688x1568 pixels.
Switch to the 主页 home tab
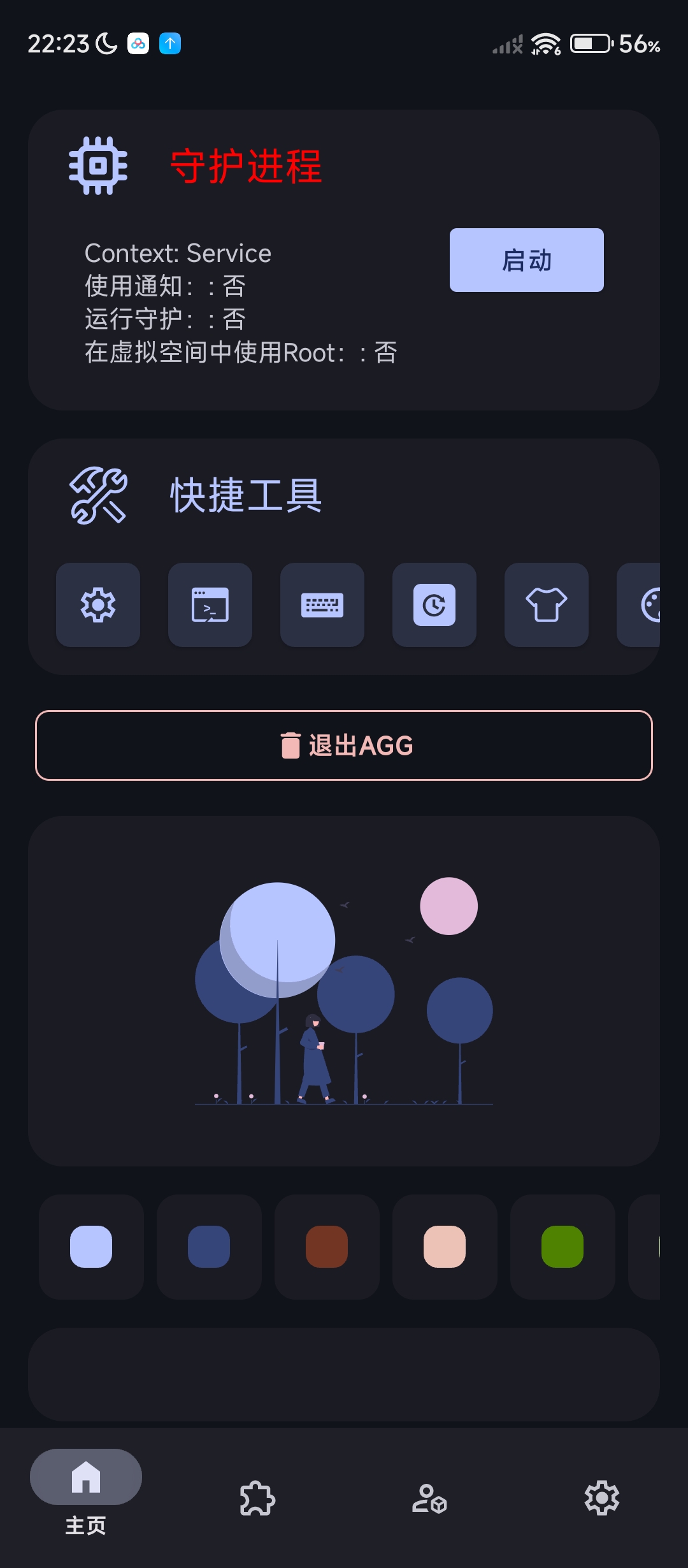coord(86,1492)
